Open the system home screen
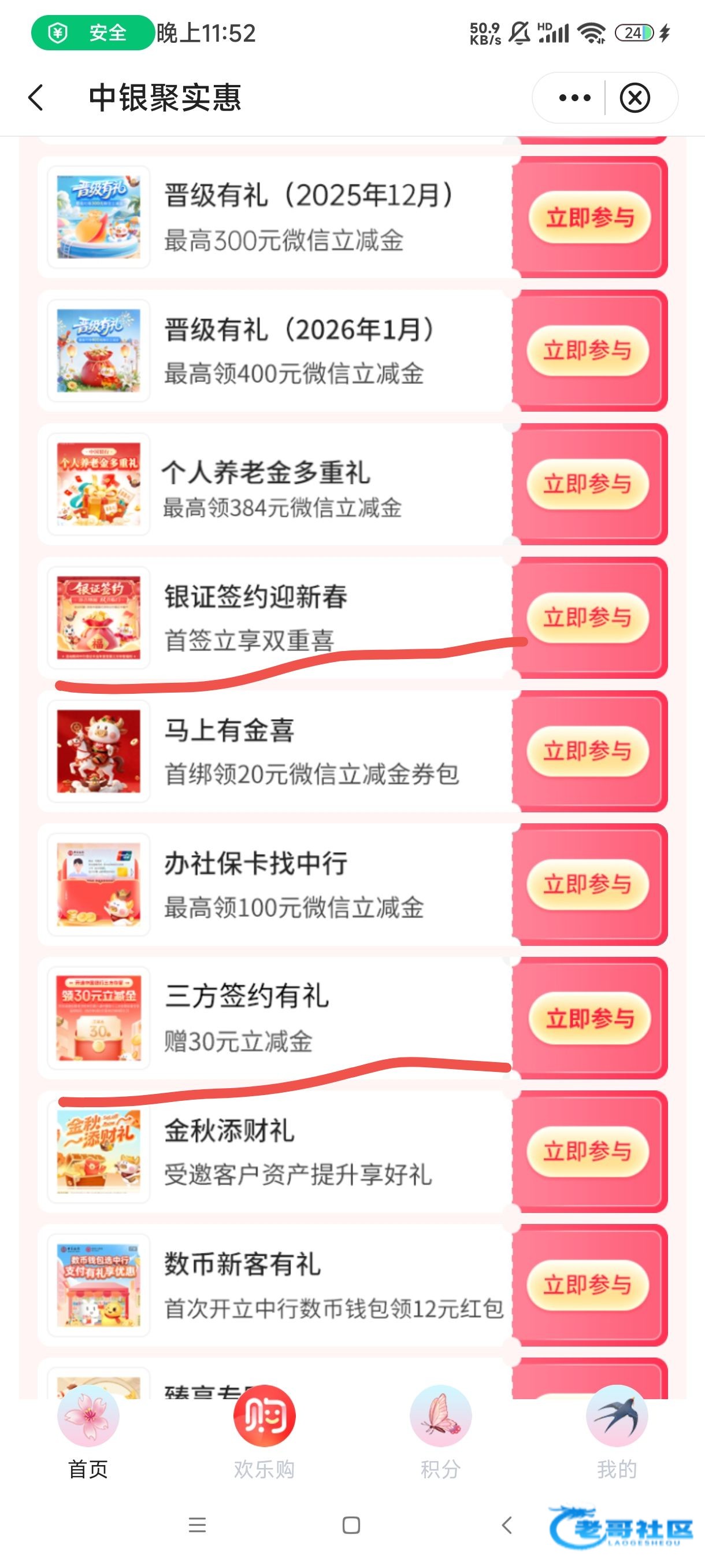705x1568 pixels. (x=351, y=1525)
